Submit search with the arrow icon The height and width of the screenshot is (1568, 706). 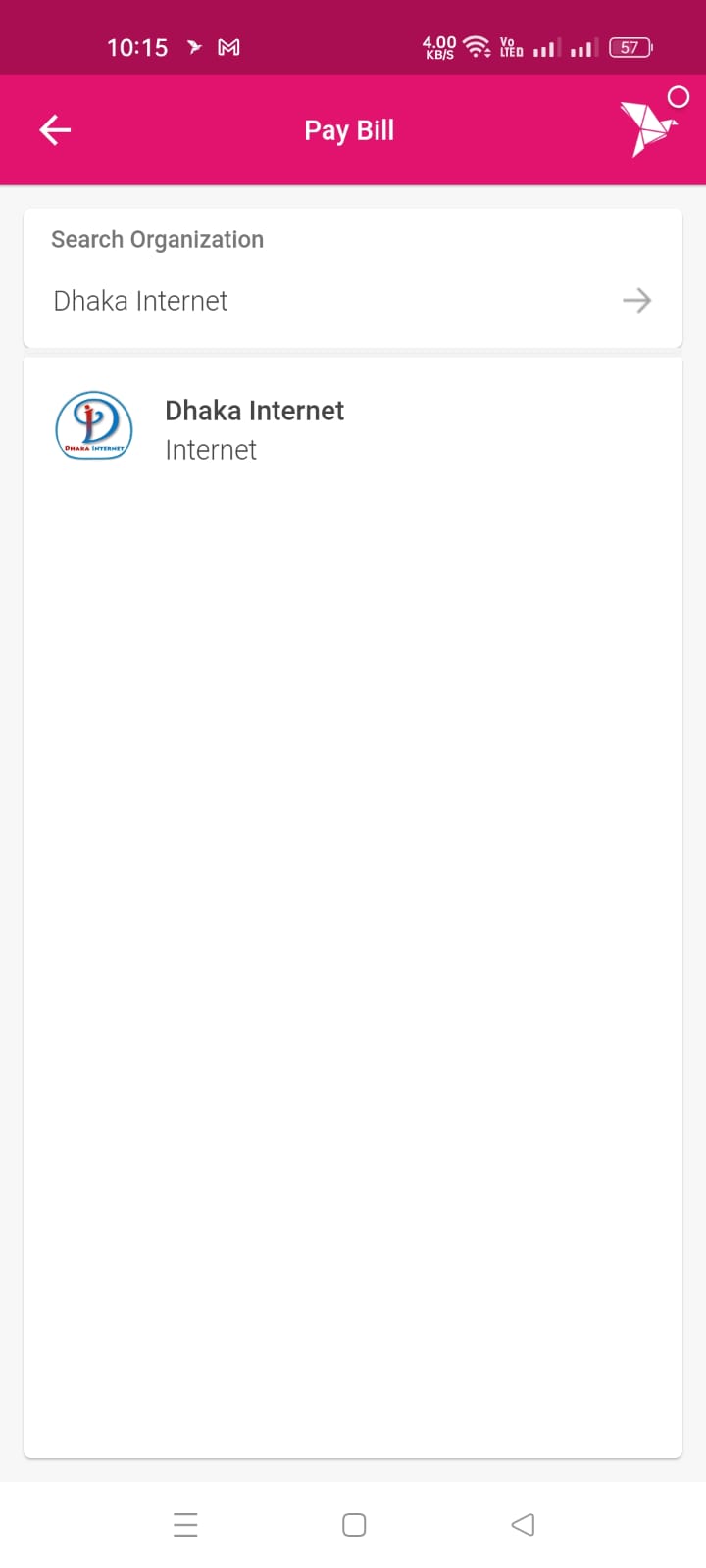(637, 300)
